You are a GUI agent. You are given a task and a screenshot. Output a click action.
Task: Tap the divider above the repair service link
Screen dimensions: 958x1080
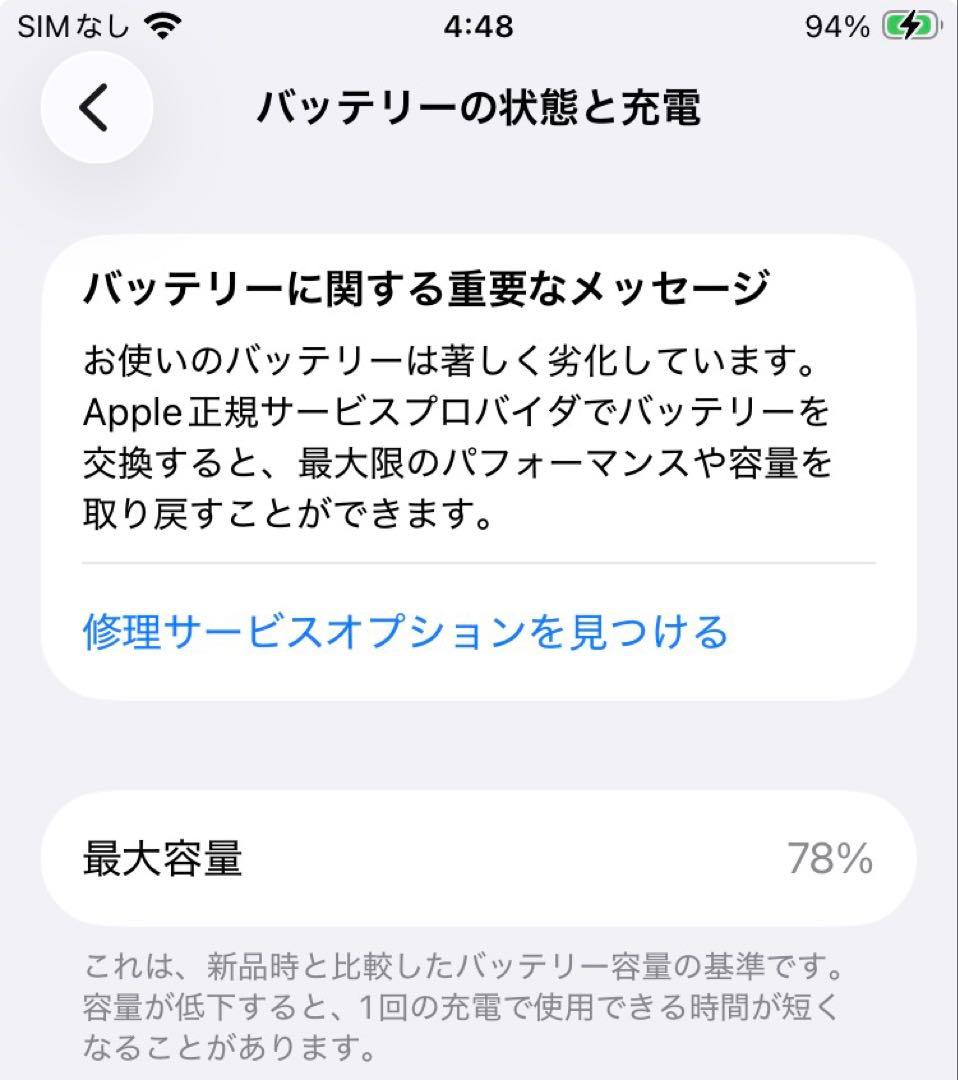coord(479,566)
